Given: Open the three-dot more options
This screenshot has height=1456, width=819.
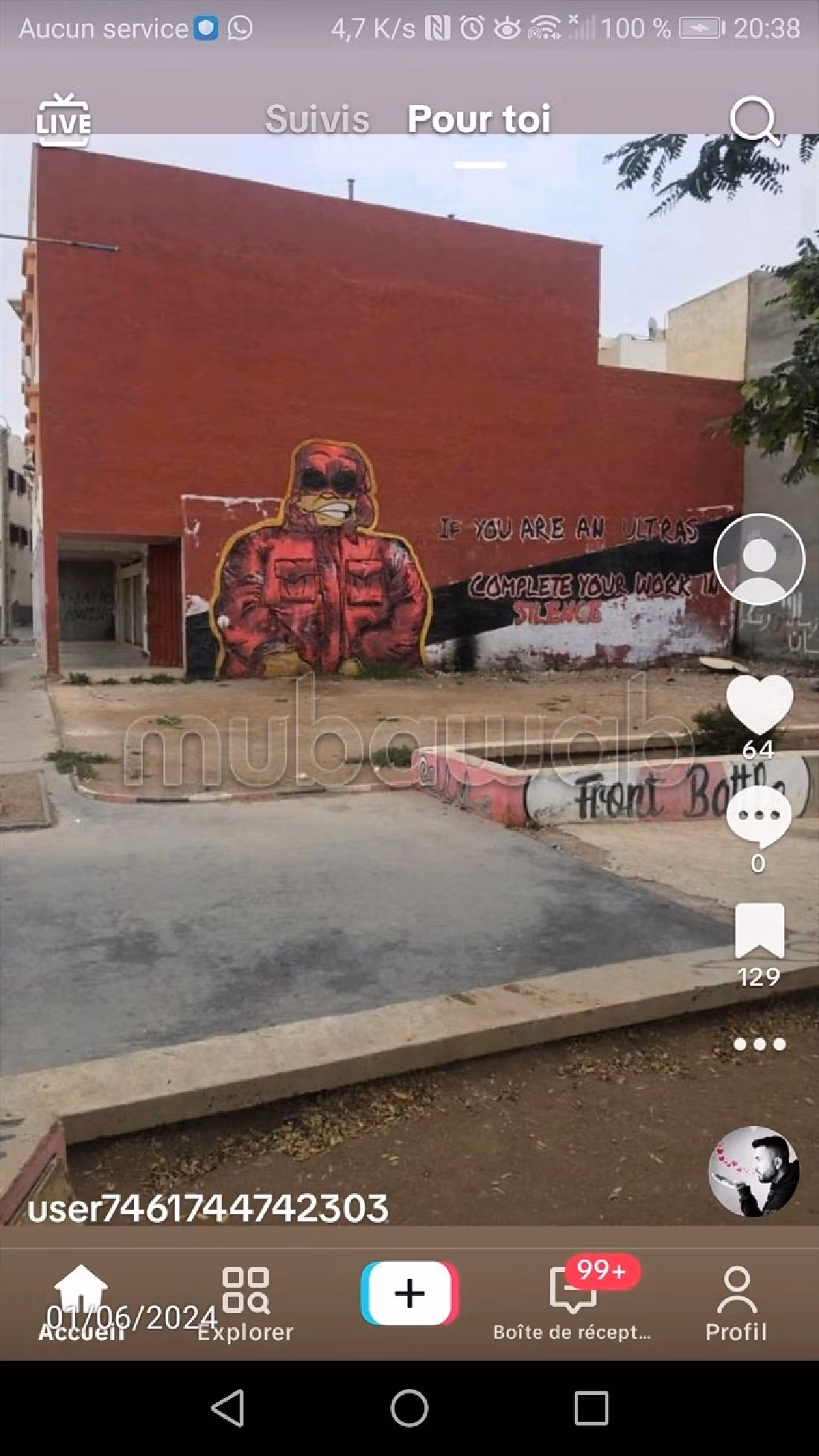Looking at the screenshot, I should pos(759,1044).
